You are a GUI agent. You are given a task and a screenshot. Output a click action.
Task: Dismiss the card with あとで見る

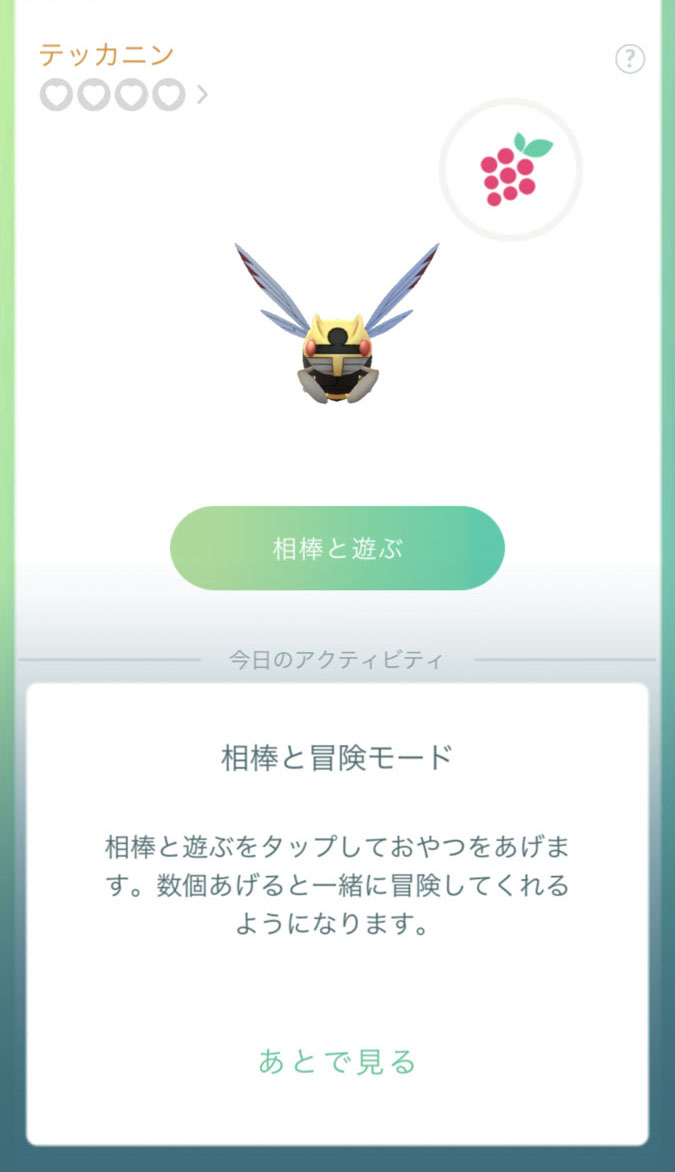(x=337, y=1061)
